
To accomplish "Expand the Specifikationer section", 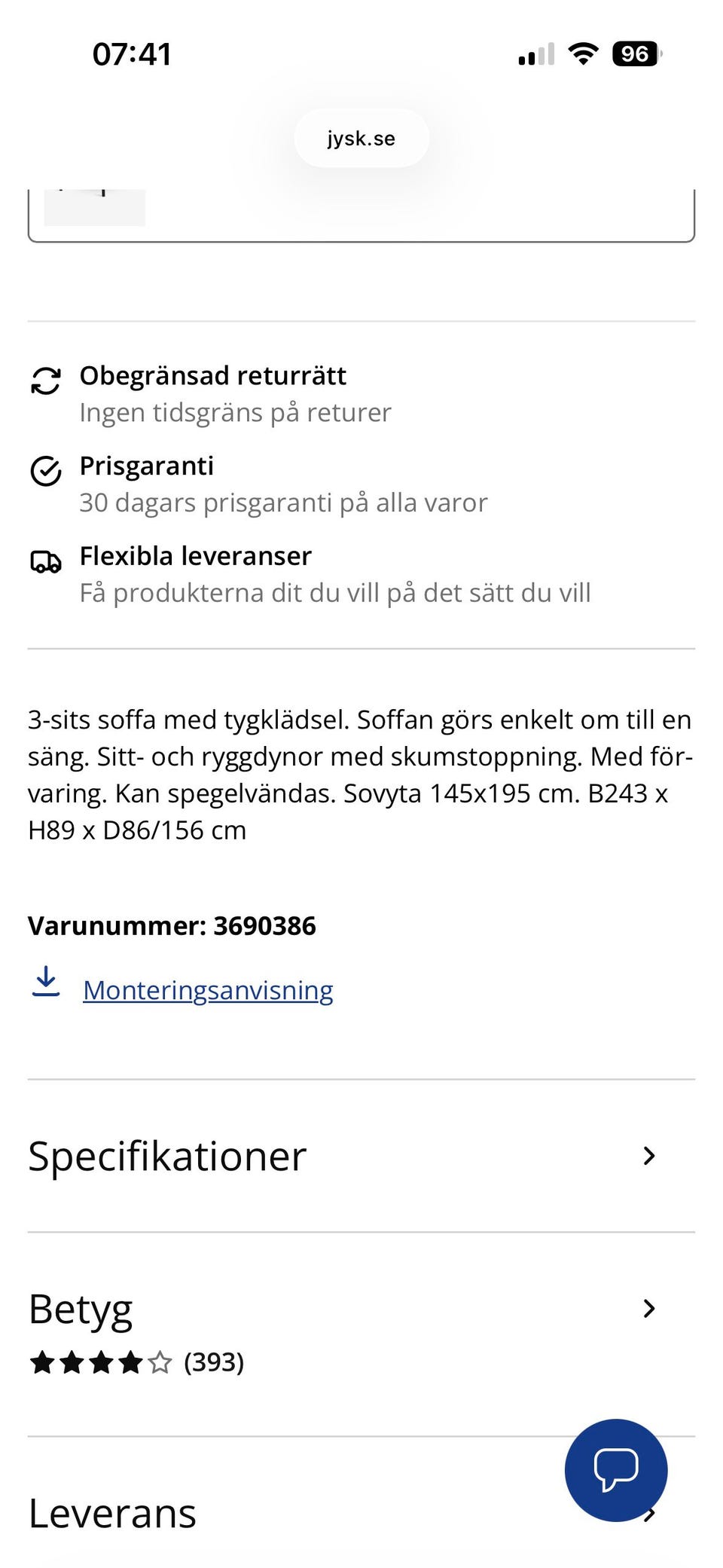I will click(x=361, y=1156).
